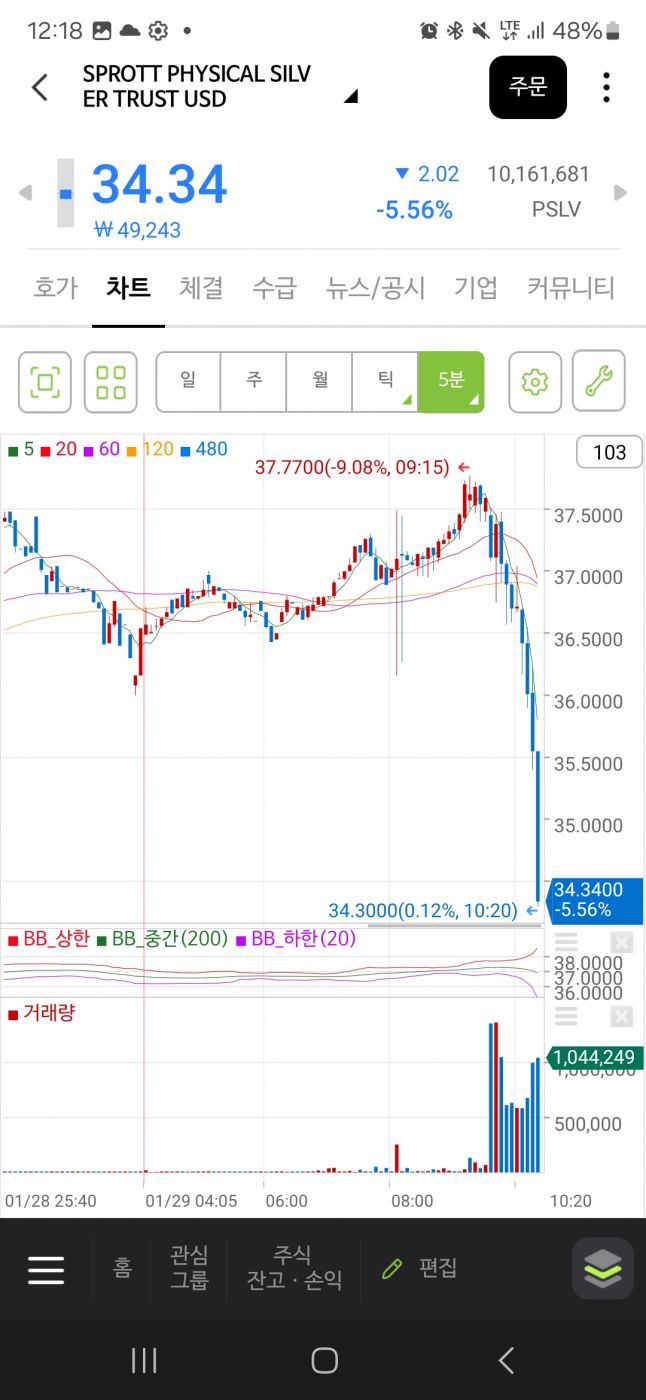Screen dimensions: 646x1400
Task: Go back using the top-left arrow
Action: 40,87
